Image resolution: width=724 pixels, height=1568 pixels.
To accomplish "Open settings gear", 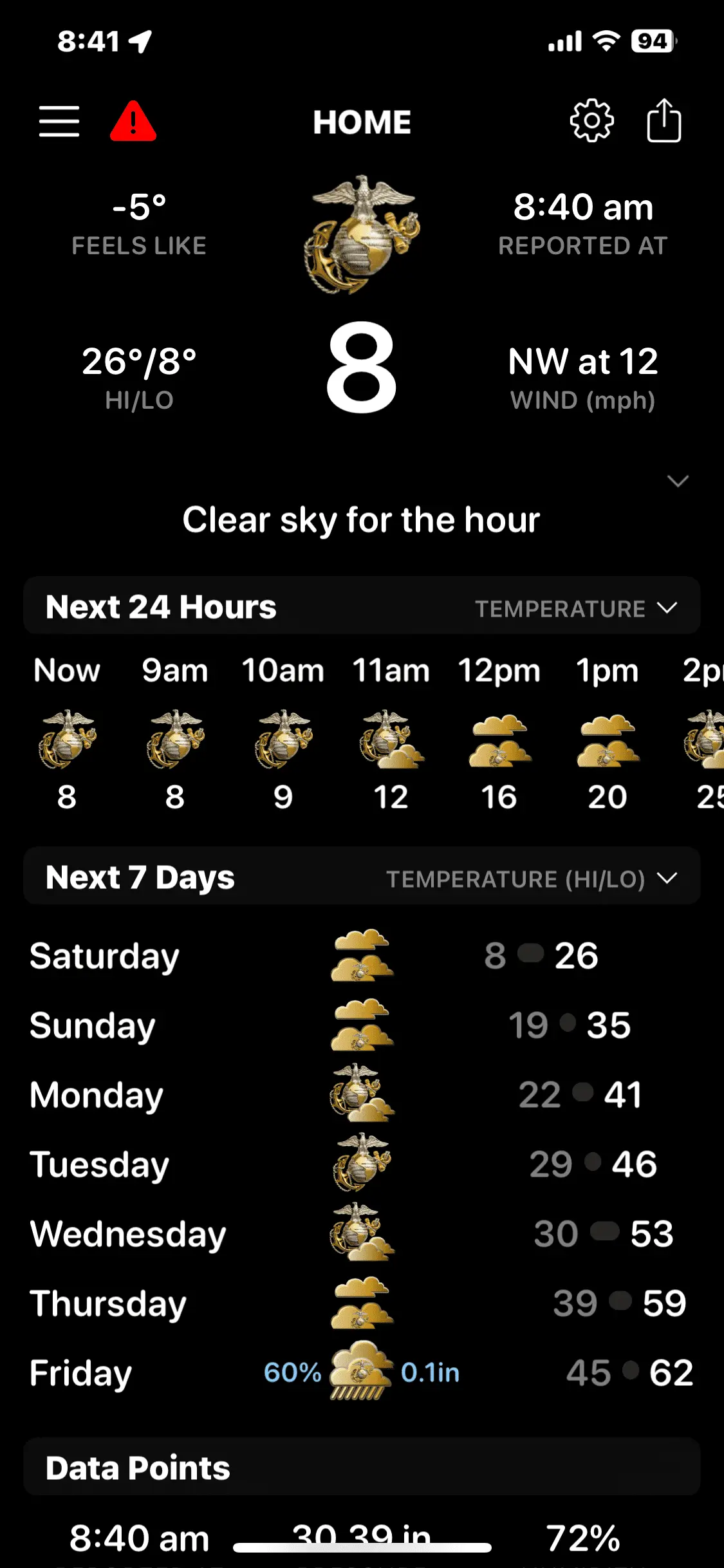I will coord(591,120).
